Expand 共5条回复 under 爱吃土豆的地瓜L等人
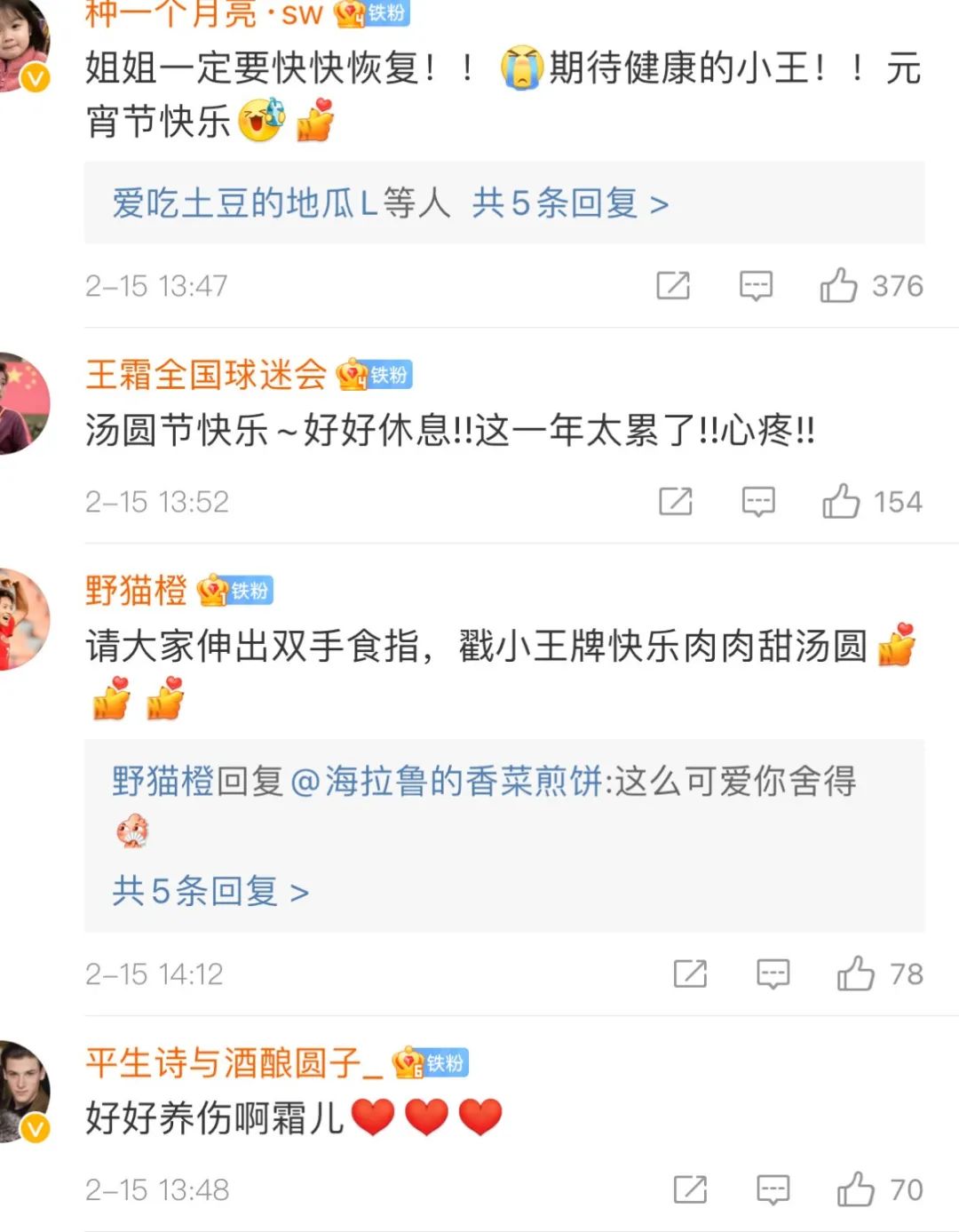This screenshot has height=1232, width=959. pos(568,203)
